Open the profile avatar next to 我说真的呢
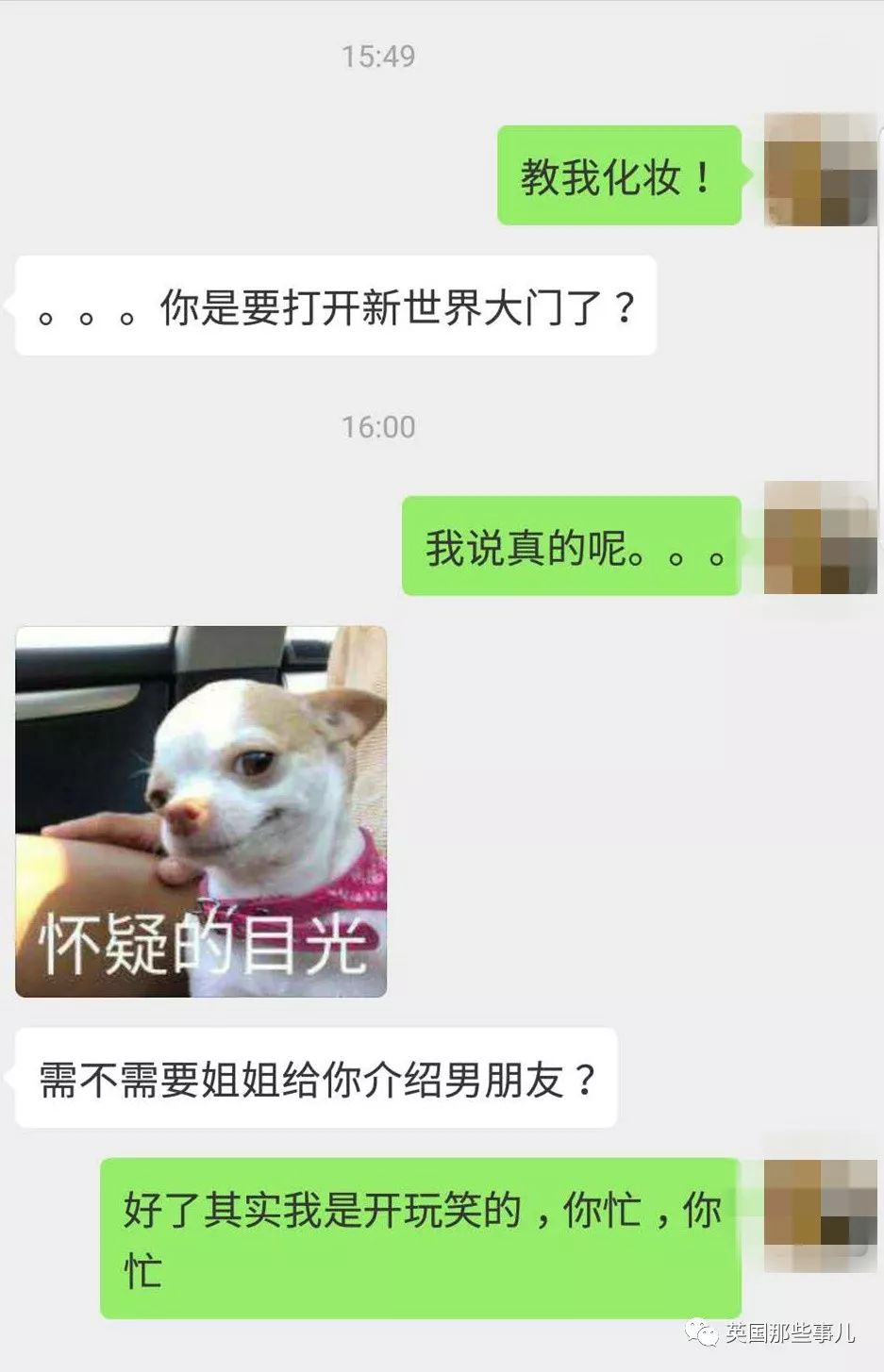 [x=819, y=538]
